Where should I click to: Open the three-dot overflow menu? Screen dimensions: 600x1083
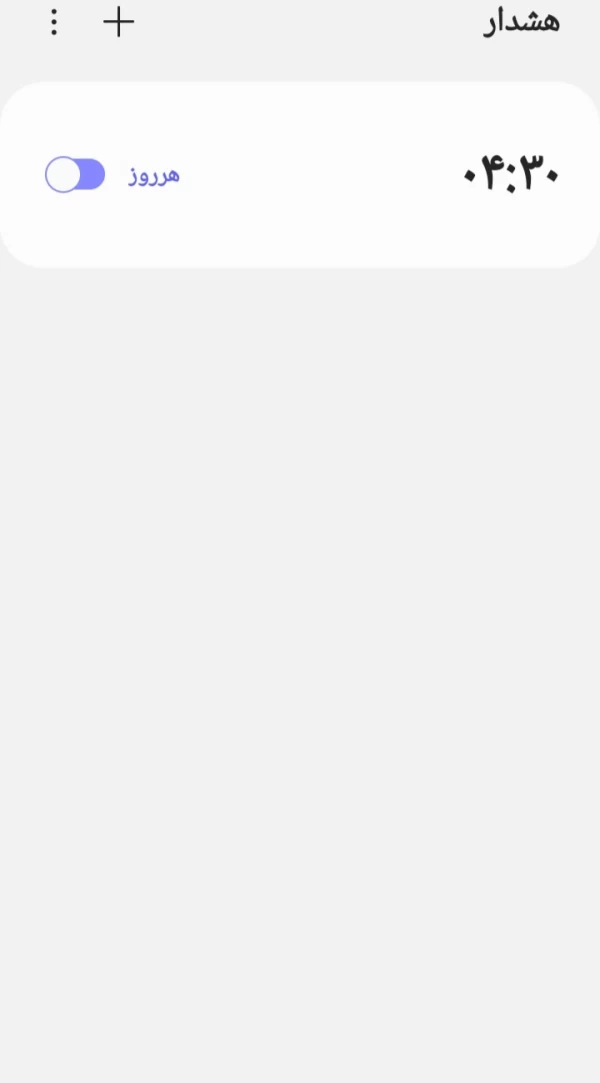click(54, 22)
